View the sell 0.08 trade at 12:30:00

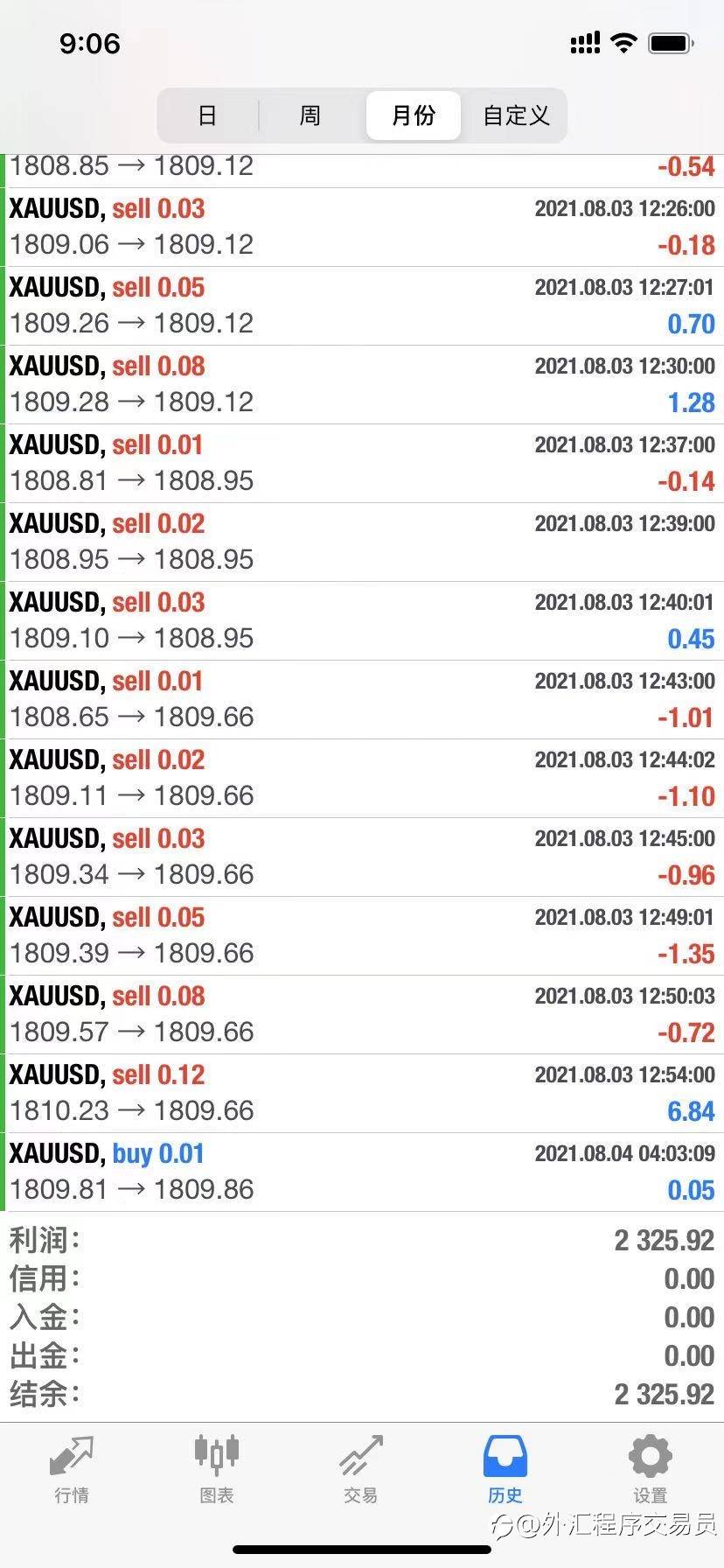tap(362, 385)
